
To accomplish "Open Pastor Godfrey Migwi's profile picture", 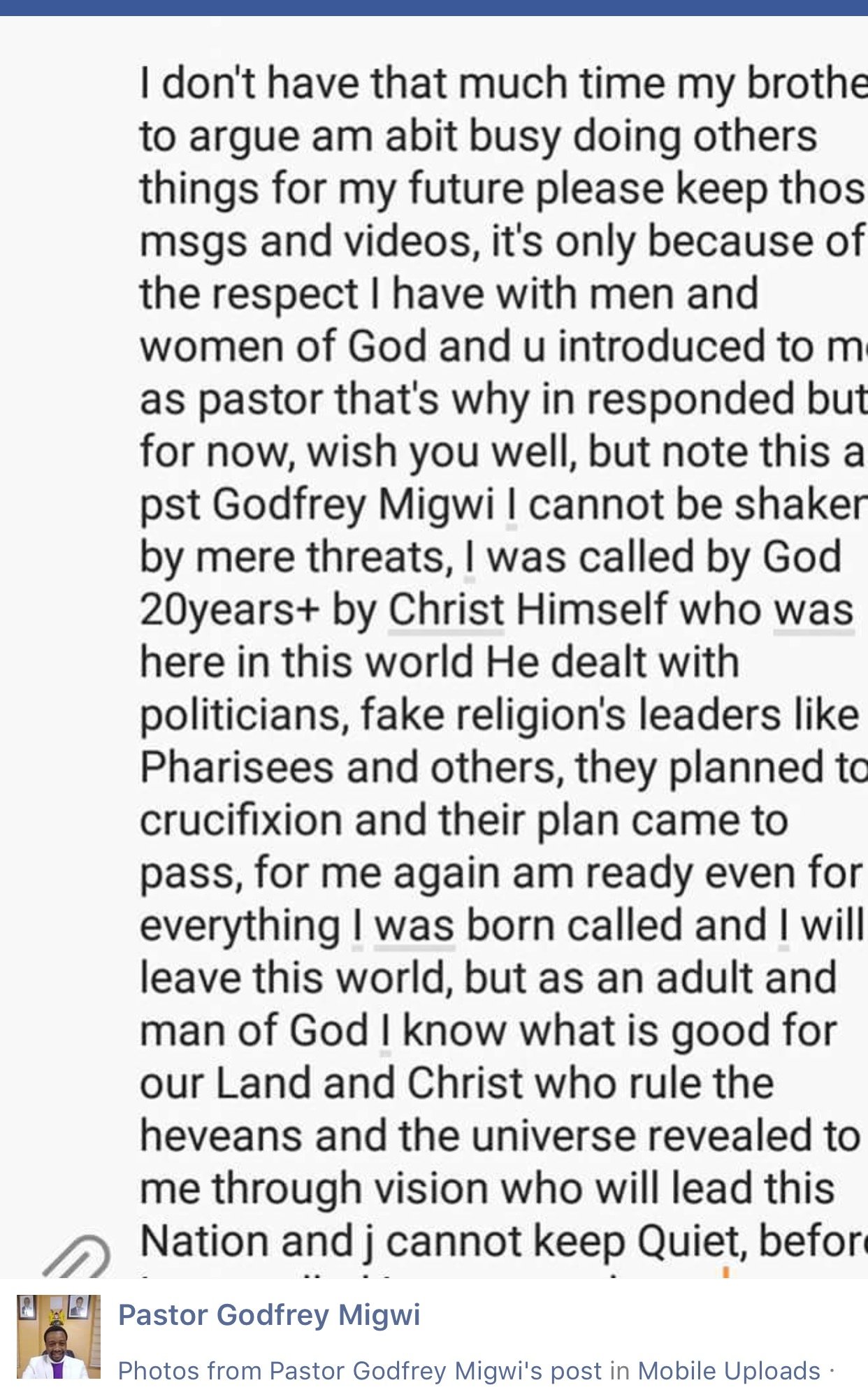I will point(59,1336).
